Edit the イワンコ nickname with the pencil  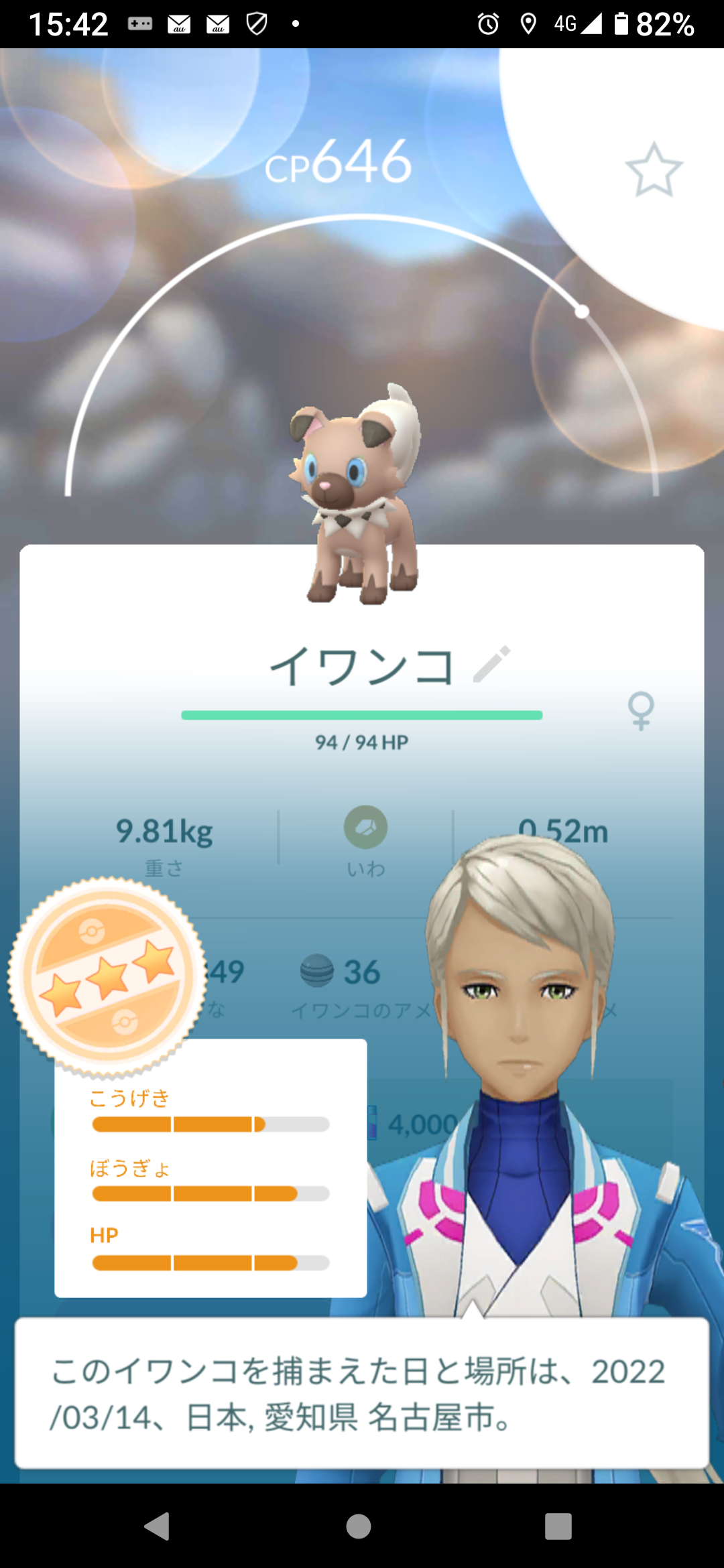(491, 664)
